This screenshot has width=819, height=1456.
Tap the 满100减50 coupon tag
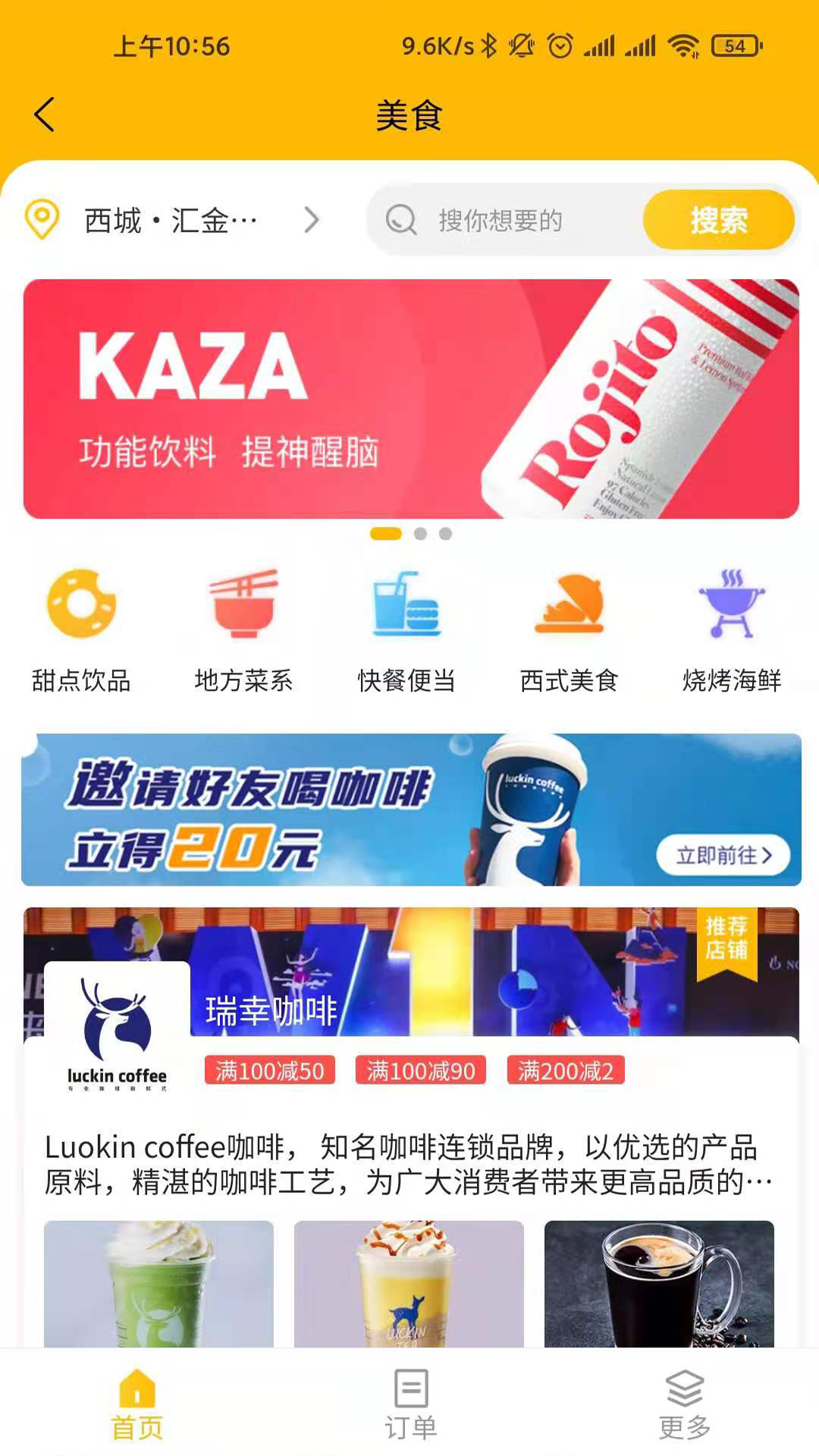[269, 1071]
